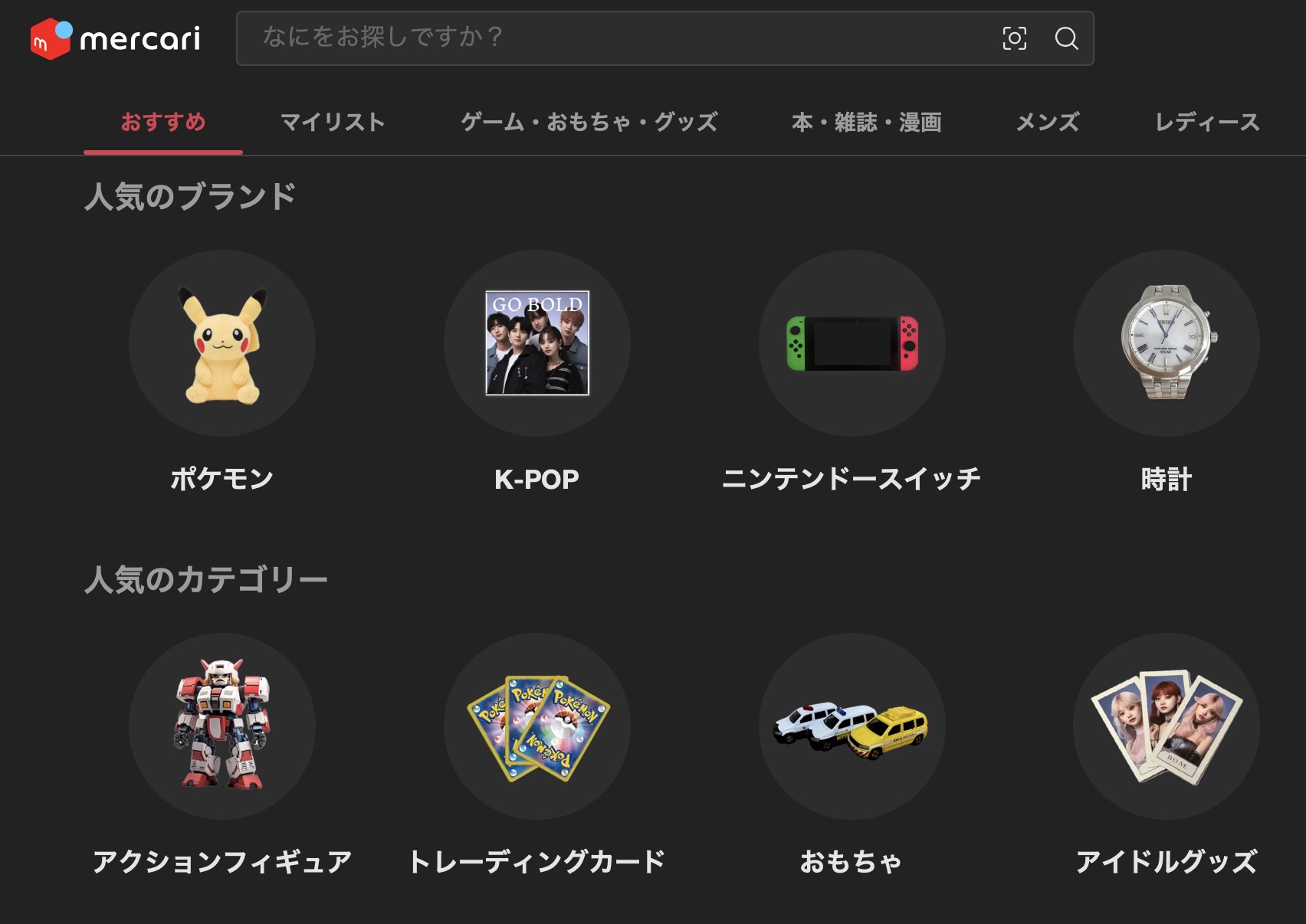The height and width of the screenshot is (924, 1306).
Task: Switch to the マイリスト tab
Action: click(333, 123)
